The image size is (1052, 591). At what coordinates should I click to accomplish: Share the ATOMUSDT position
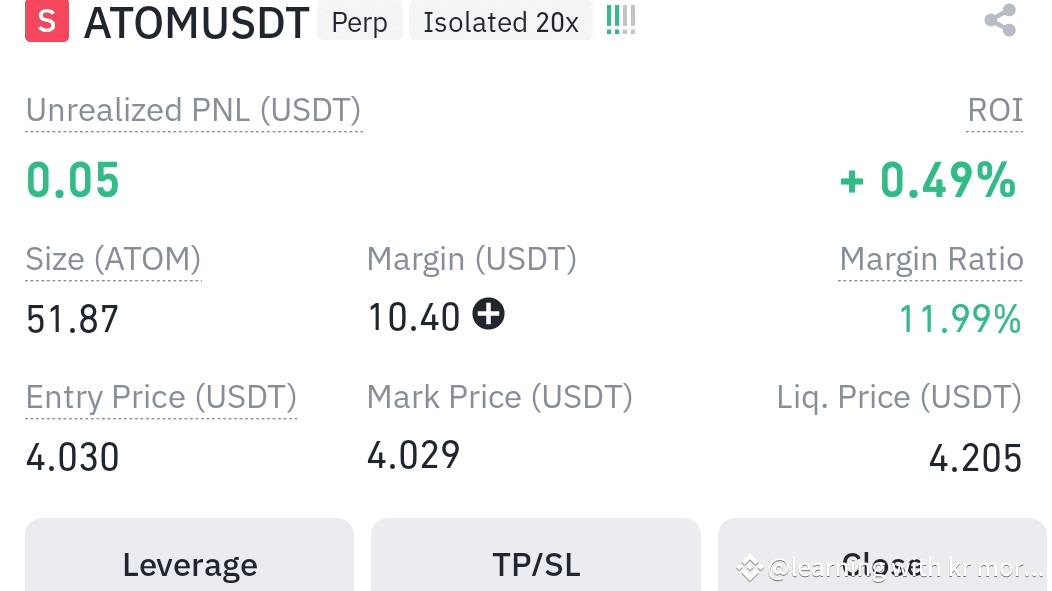click(999, 21)
